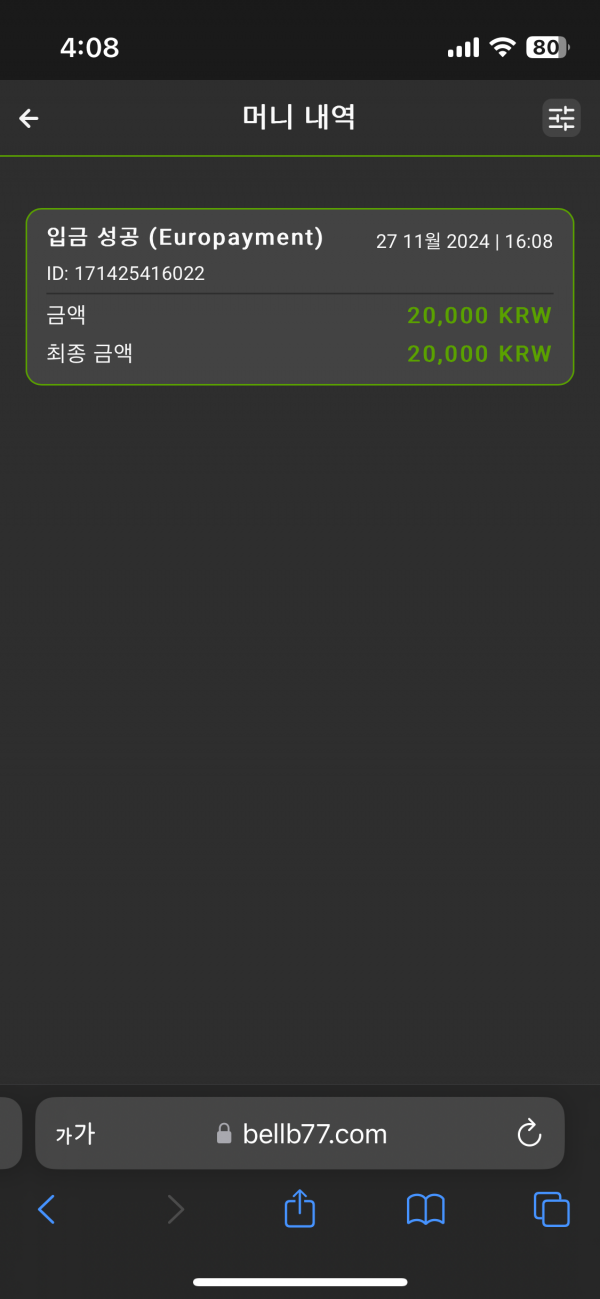Go back from the 머니 내역 page
The width and height of the screenshot is (600, 1299).
29,118
